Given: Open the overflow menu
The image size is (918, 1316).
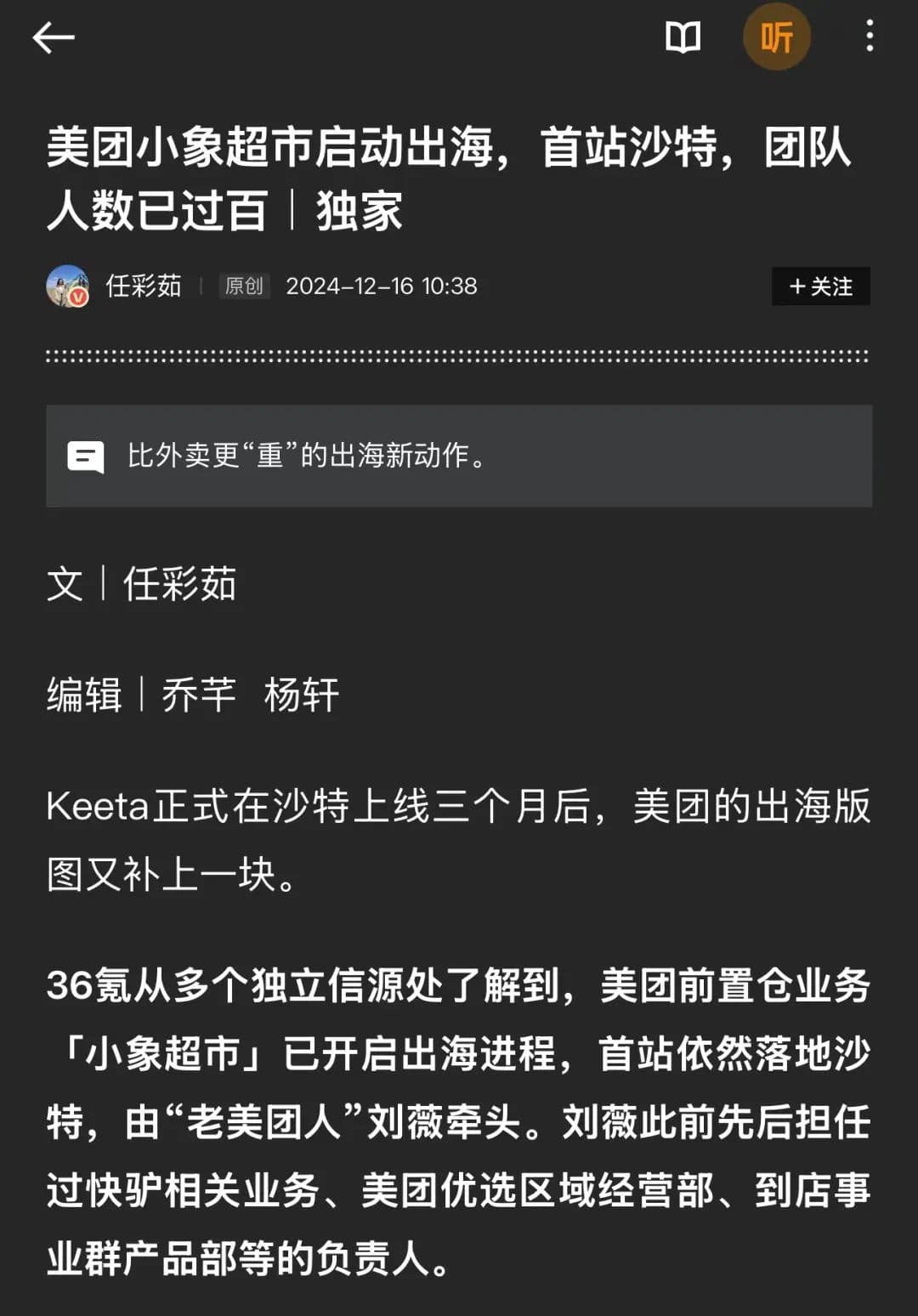Looking at the screenshot, I should tap(869, 37).
